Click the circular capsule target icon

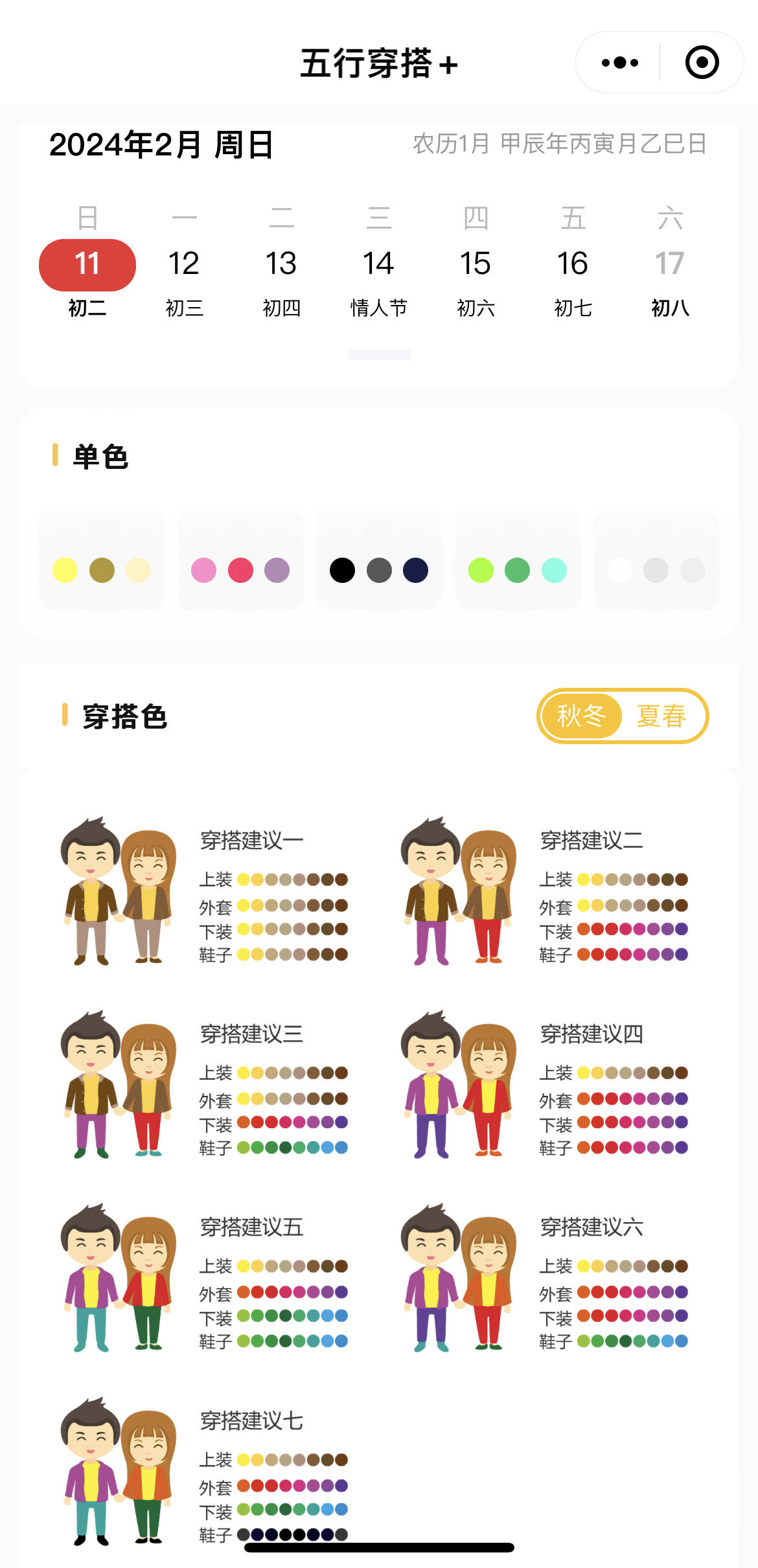(x=702, y=62)
